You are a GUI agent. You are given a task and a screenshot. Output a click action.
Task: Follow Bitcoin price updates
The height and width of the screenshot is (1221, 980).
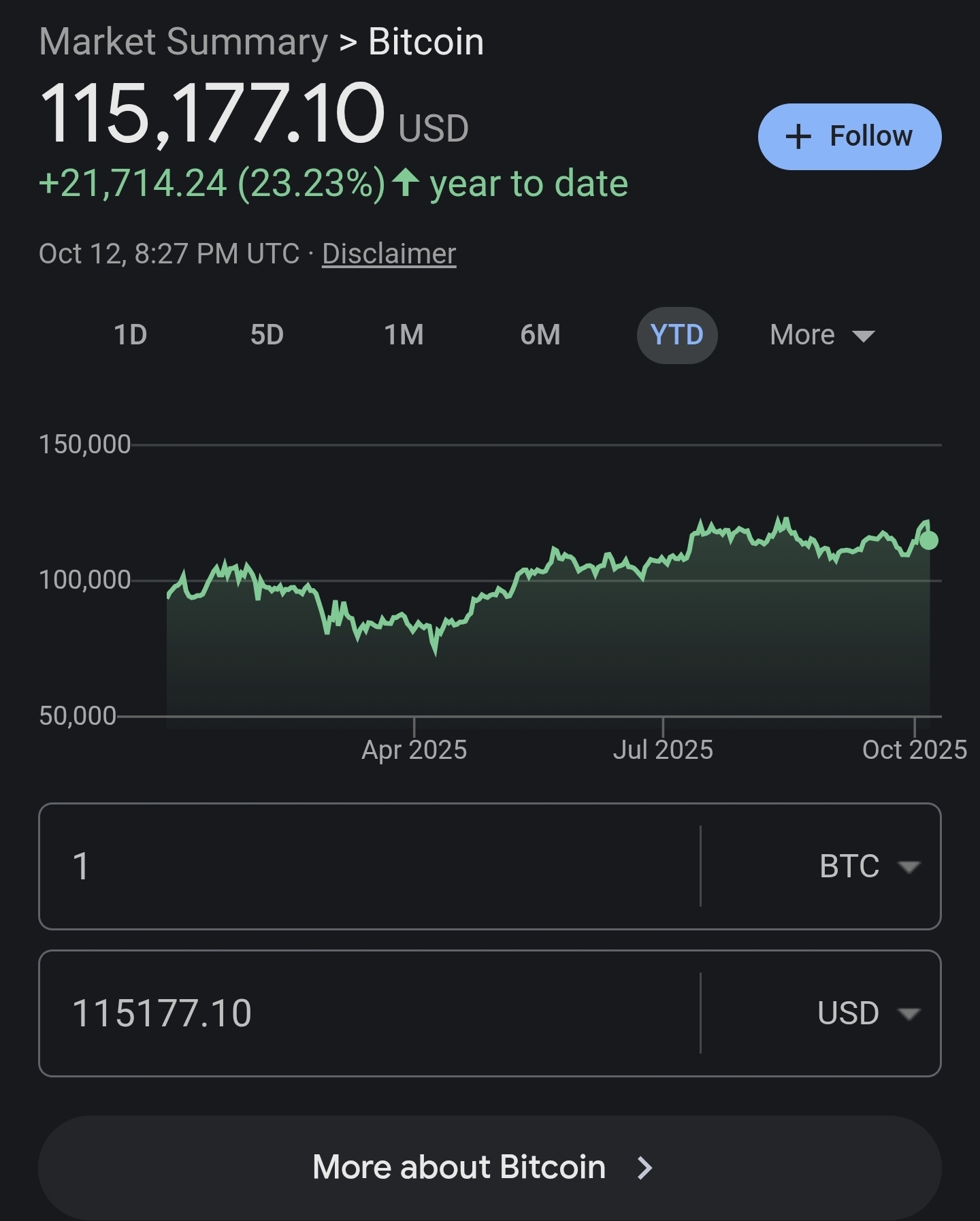[x=849, y=137]
